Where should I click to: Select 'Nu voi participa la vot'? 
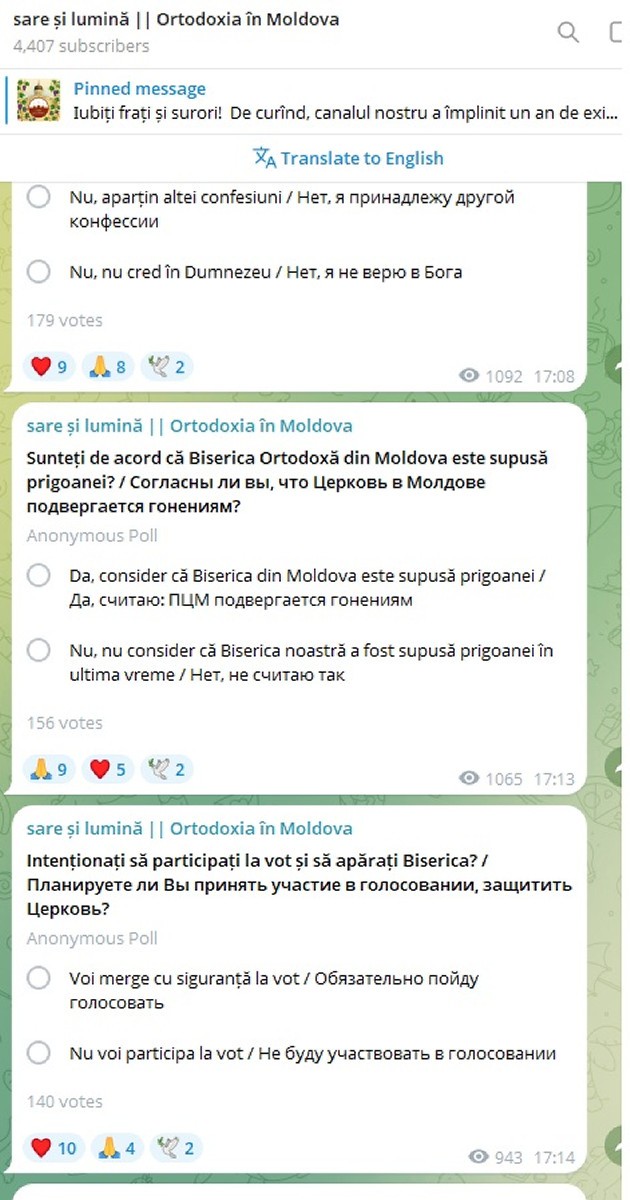point(39,1053)
